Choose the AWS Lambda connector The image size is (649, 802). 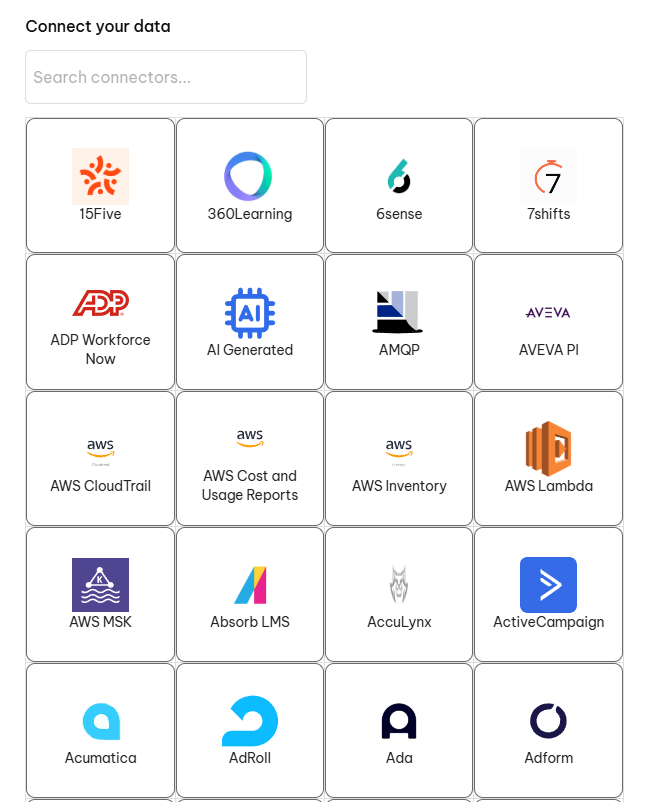[x=548, y=458]
